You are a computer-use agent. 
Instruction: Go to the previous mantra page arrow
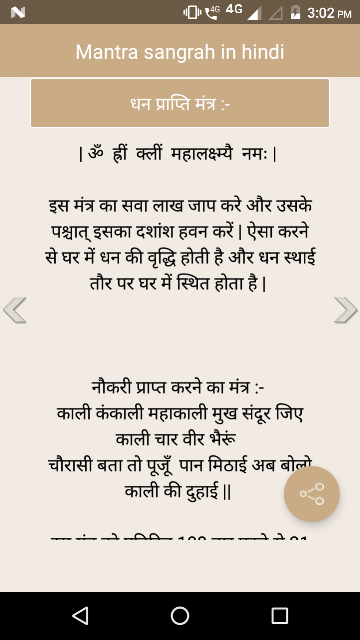[x=15, y=310]
